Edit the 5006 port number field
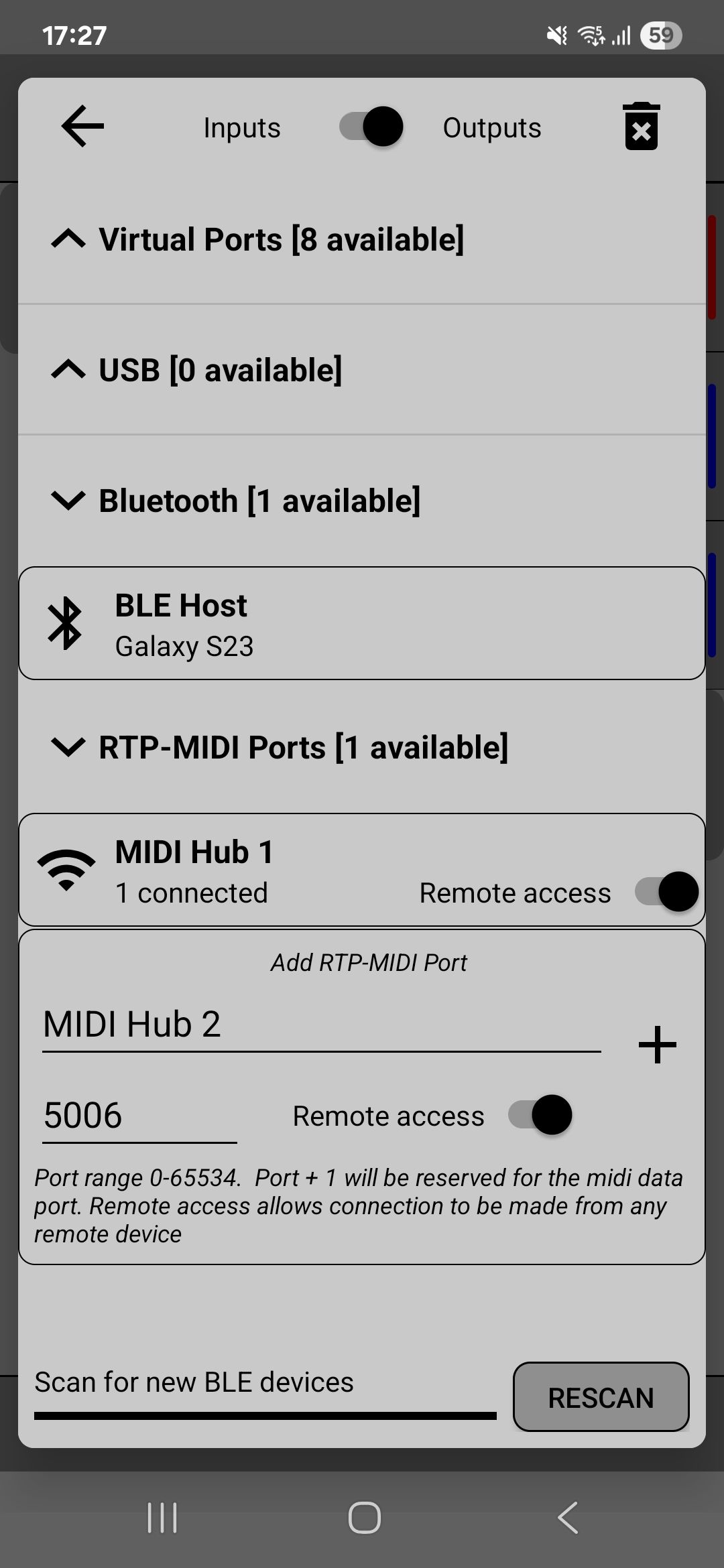This screenshot has height=1568, width=724. tap(139, 1116)
